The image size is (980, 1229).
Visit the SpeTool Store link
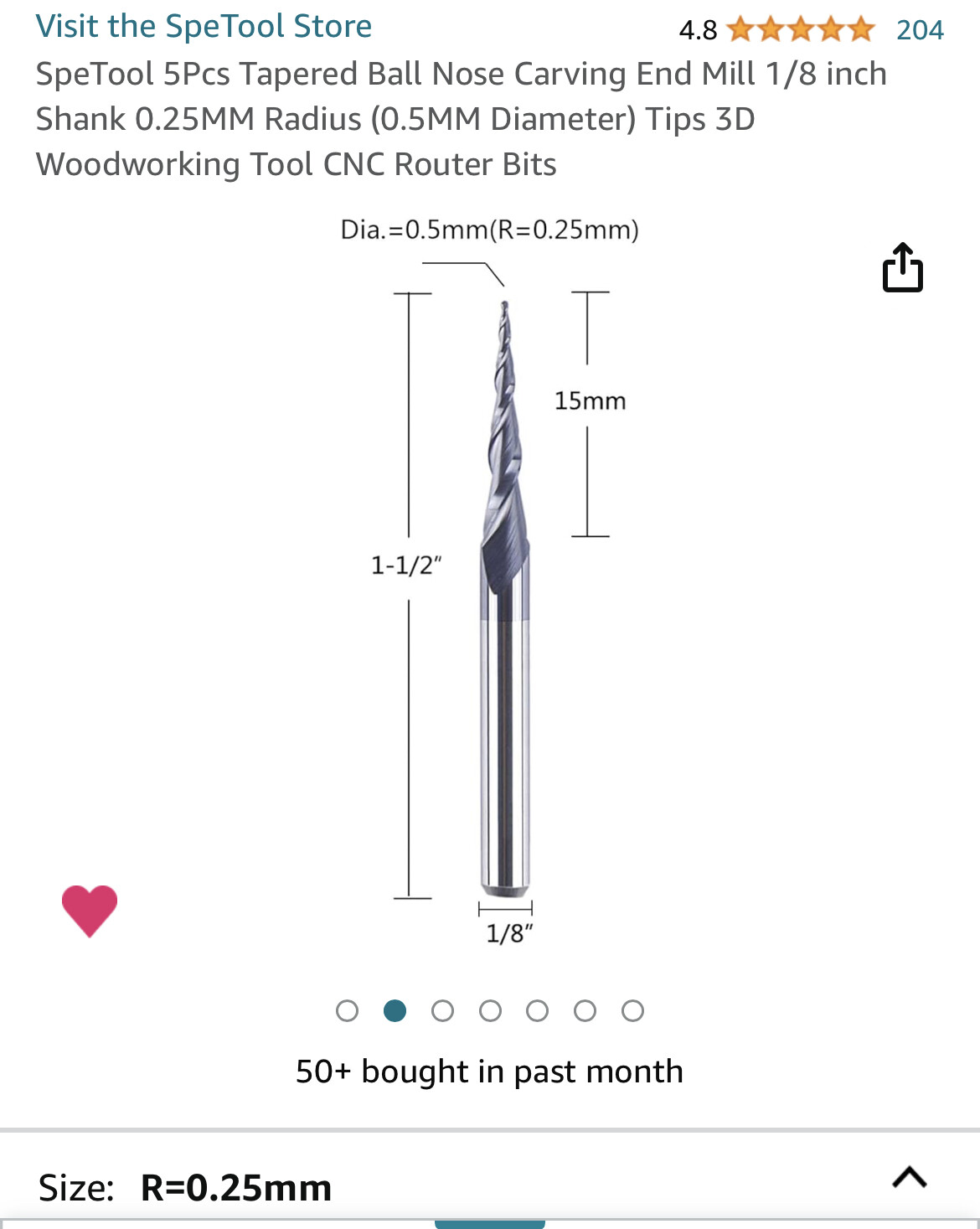pos(204,27)
